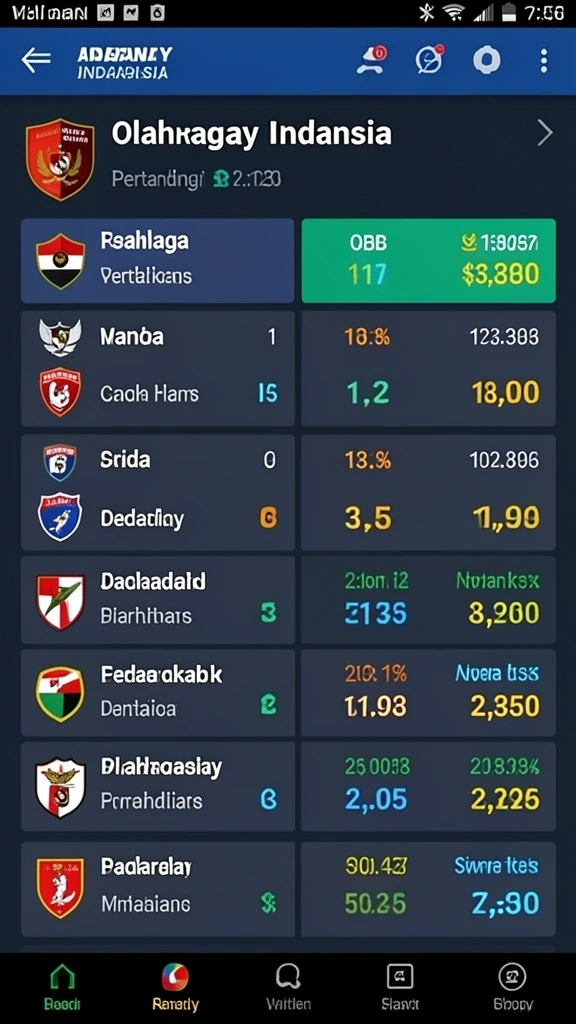This screenshot has height=1024, width=576.
Task: Open the profile icon with red badge
Action: [371, 60]
